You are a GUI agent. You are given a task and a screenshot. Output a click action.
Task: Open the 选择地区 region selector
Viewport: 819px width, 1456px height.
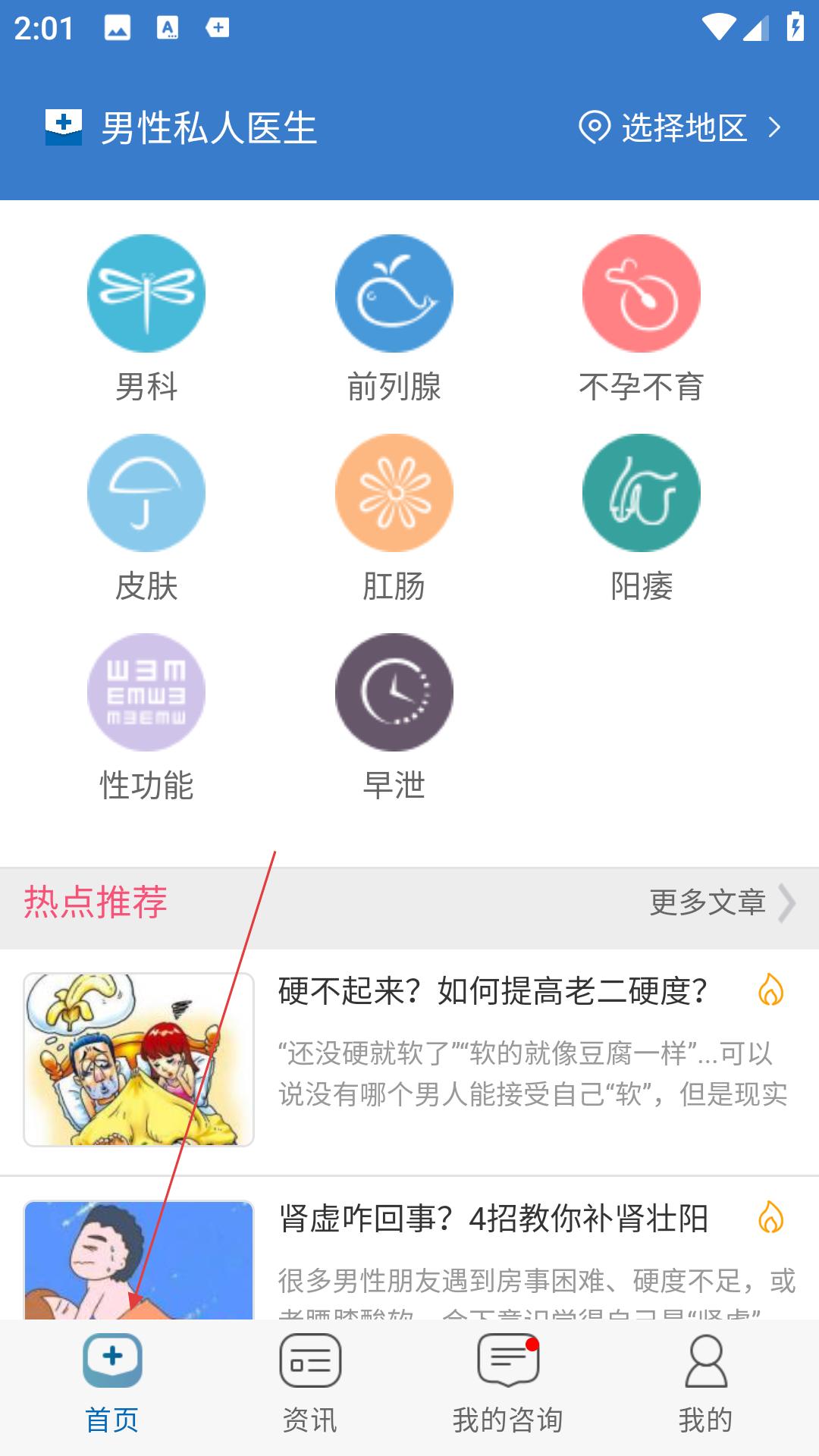[680, 127]
